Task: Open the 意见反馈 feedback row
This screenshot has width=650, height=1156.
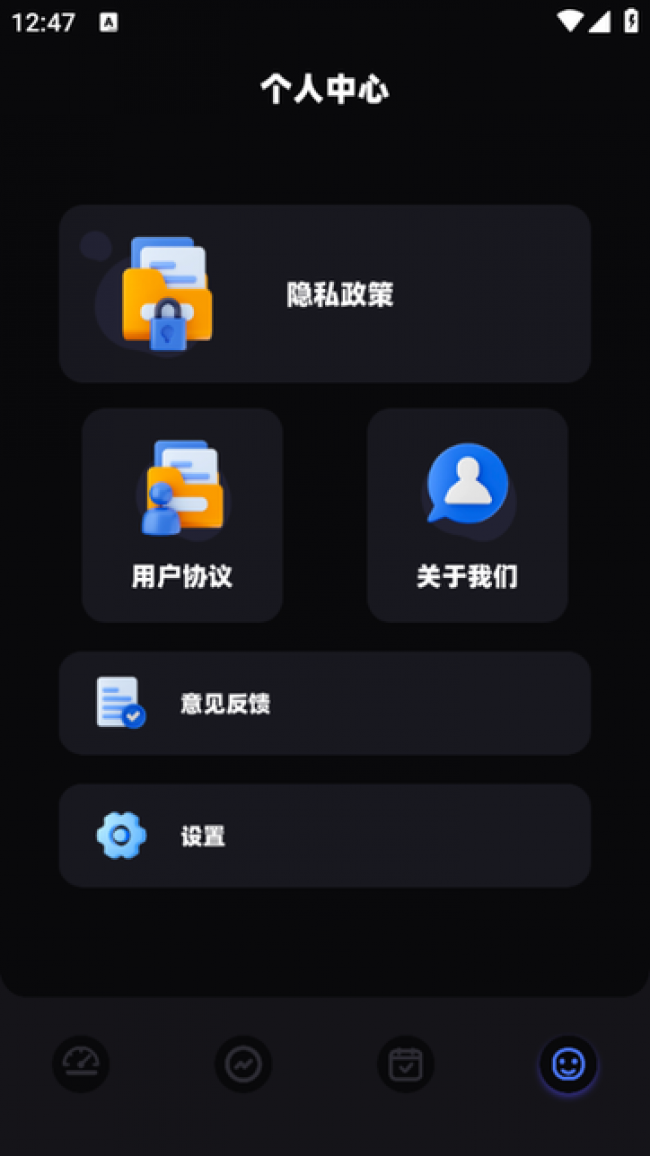Action: pyautogui.click(x=325, y=703)
